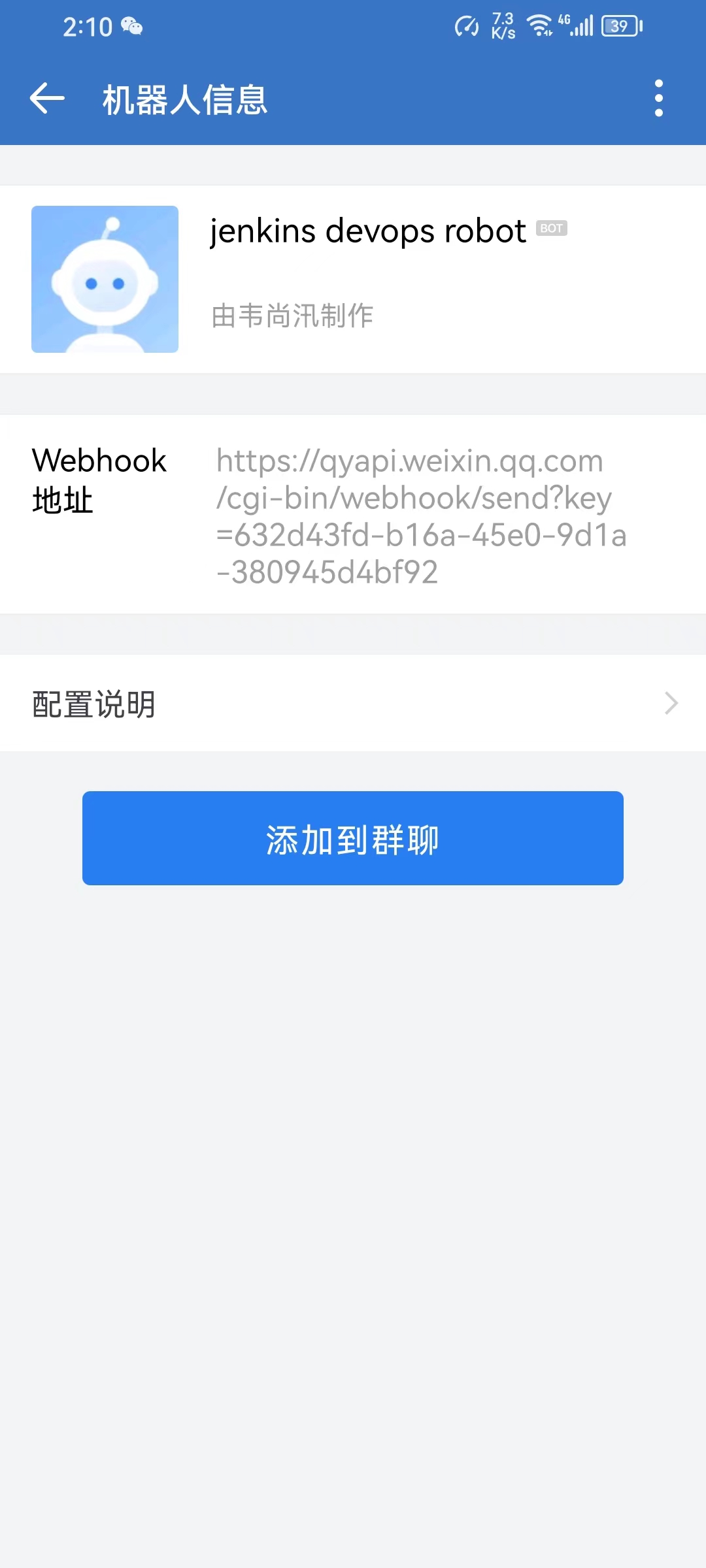Tap the creator text 由韦尚汛制作

pyautogui.click(x=291, y=316)
